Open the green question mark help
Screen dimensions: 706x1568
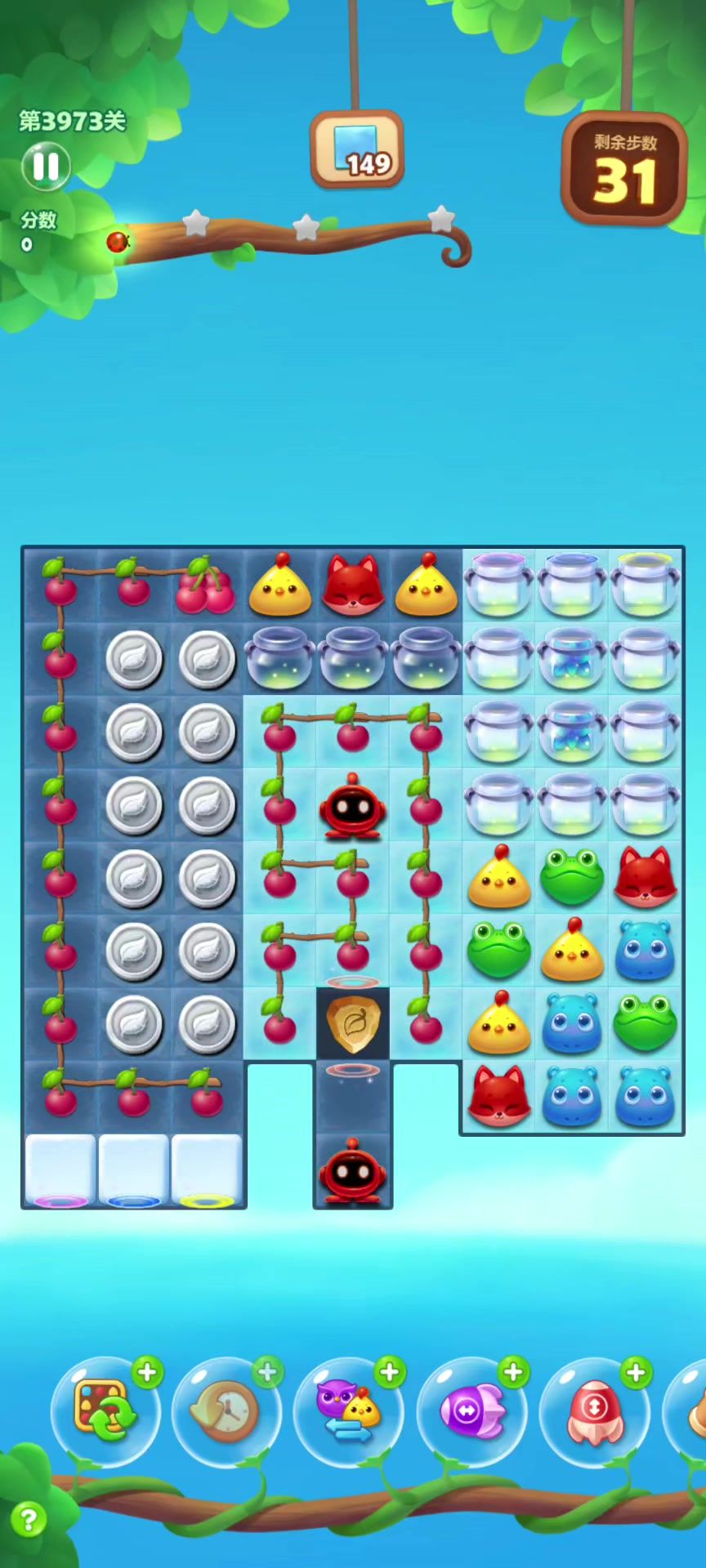[29, 1520]
